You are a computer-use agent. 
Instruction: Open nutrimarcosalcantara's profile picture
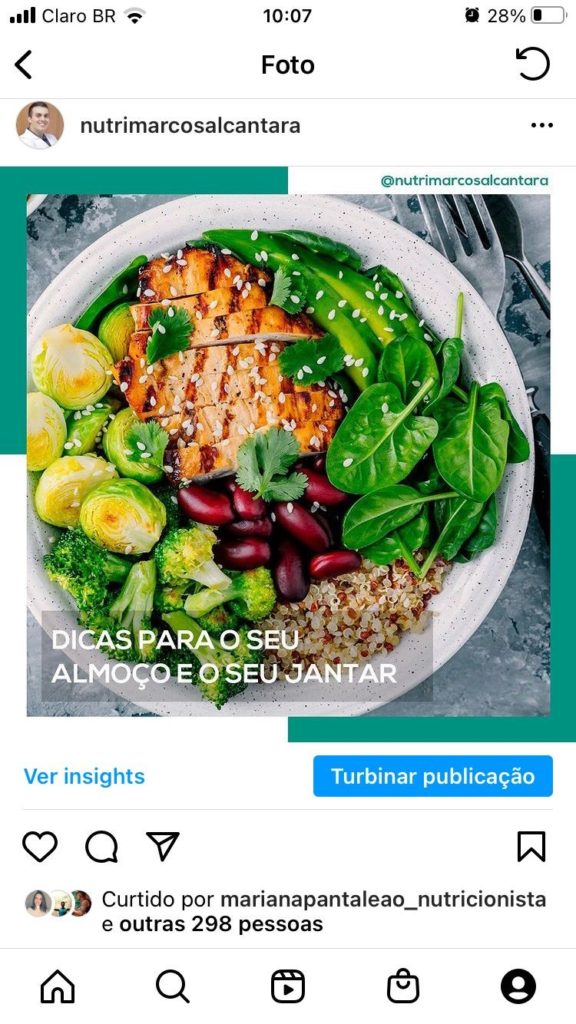tap(40, 125)
